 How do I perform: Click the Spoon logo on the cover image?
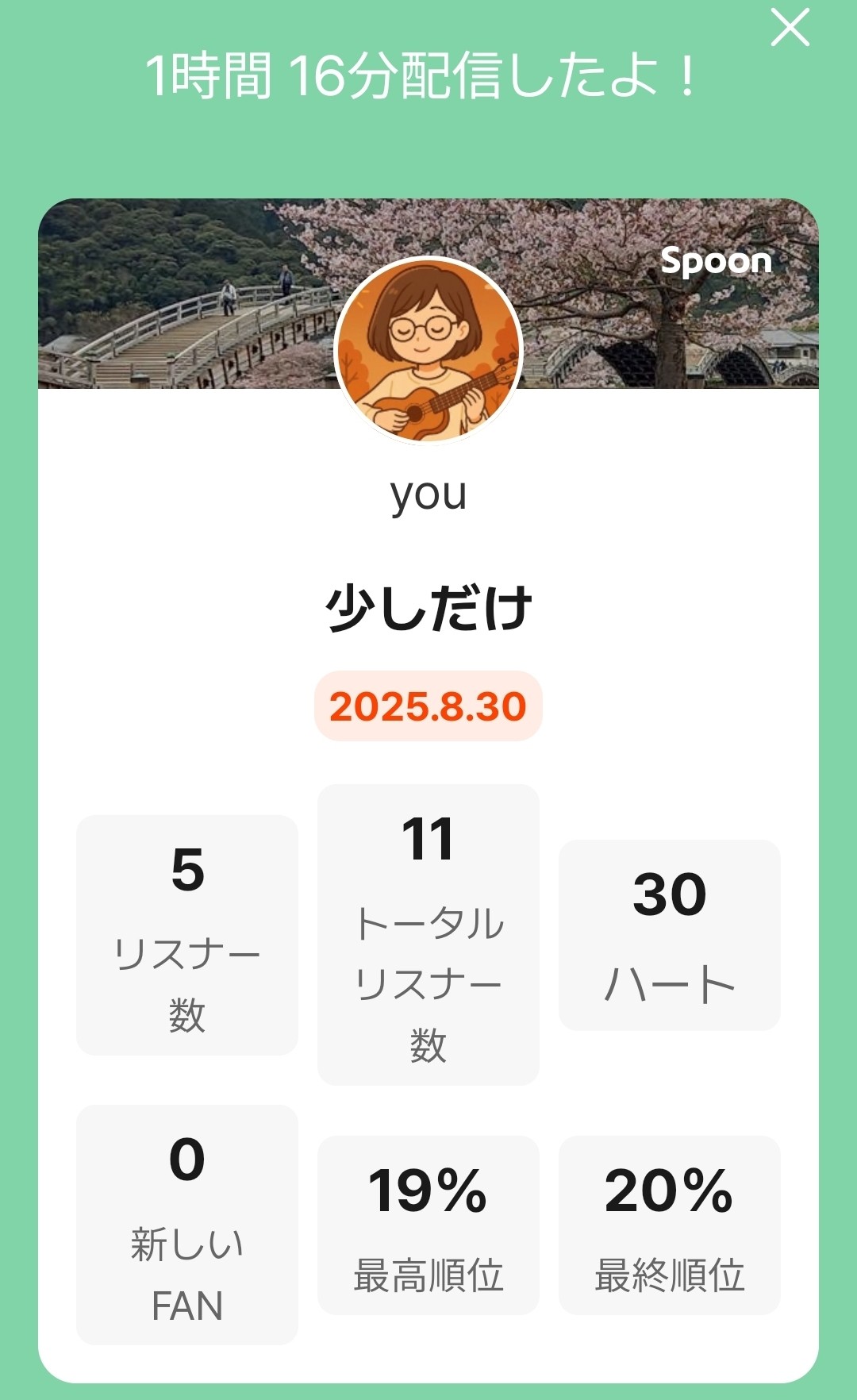[715, 263]
